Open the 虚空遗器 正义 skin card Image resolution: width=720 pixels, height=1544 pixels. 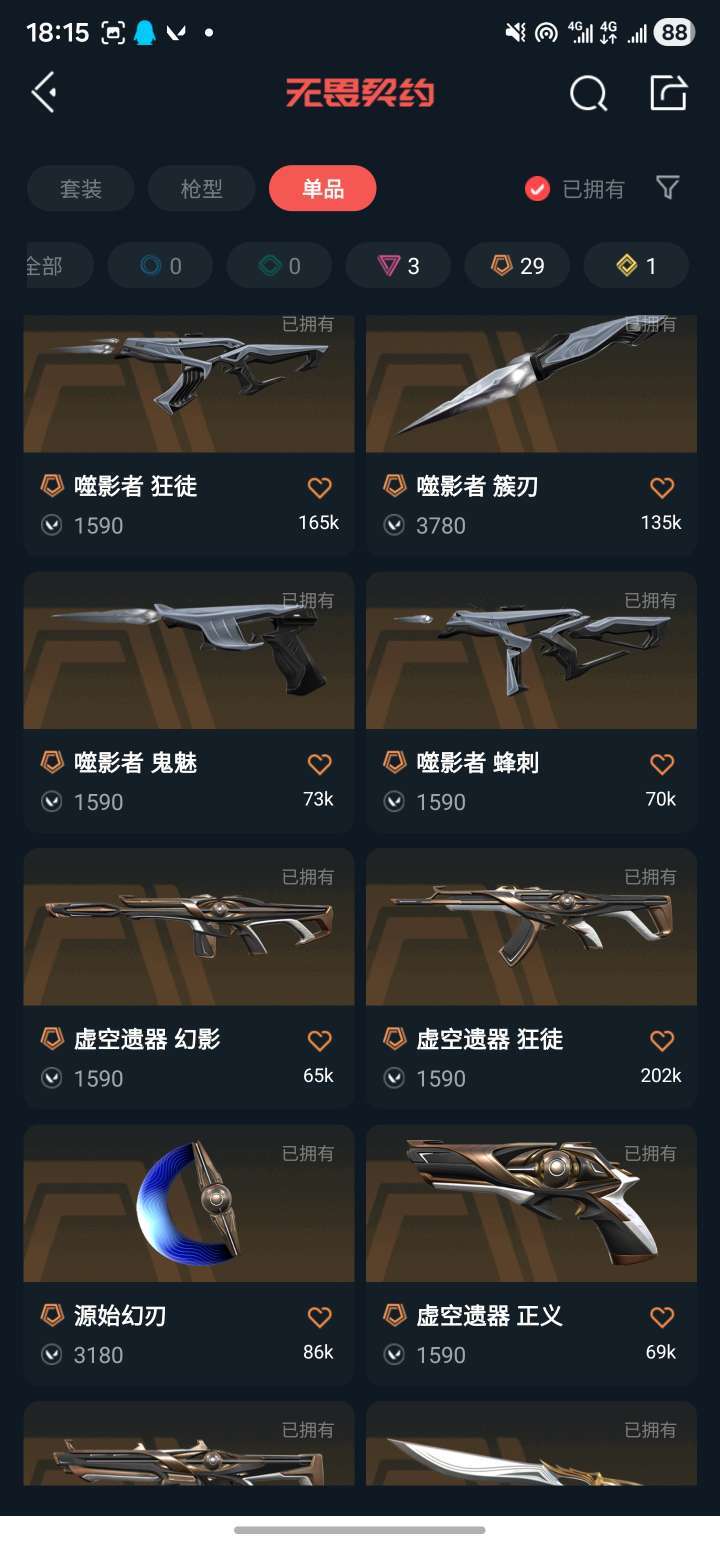pyautogui.click(x=531, y=1255)
